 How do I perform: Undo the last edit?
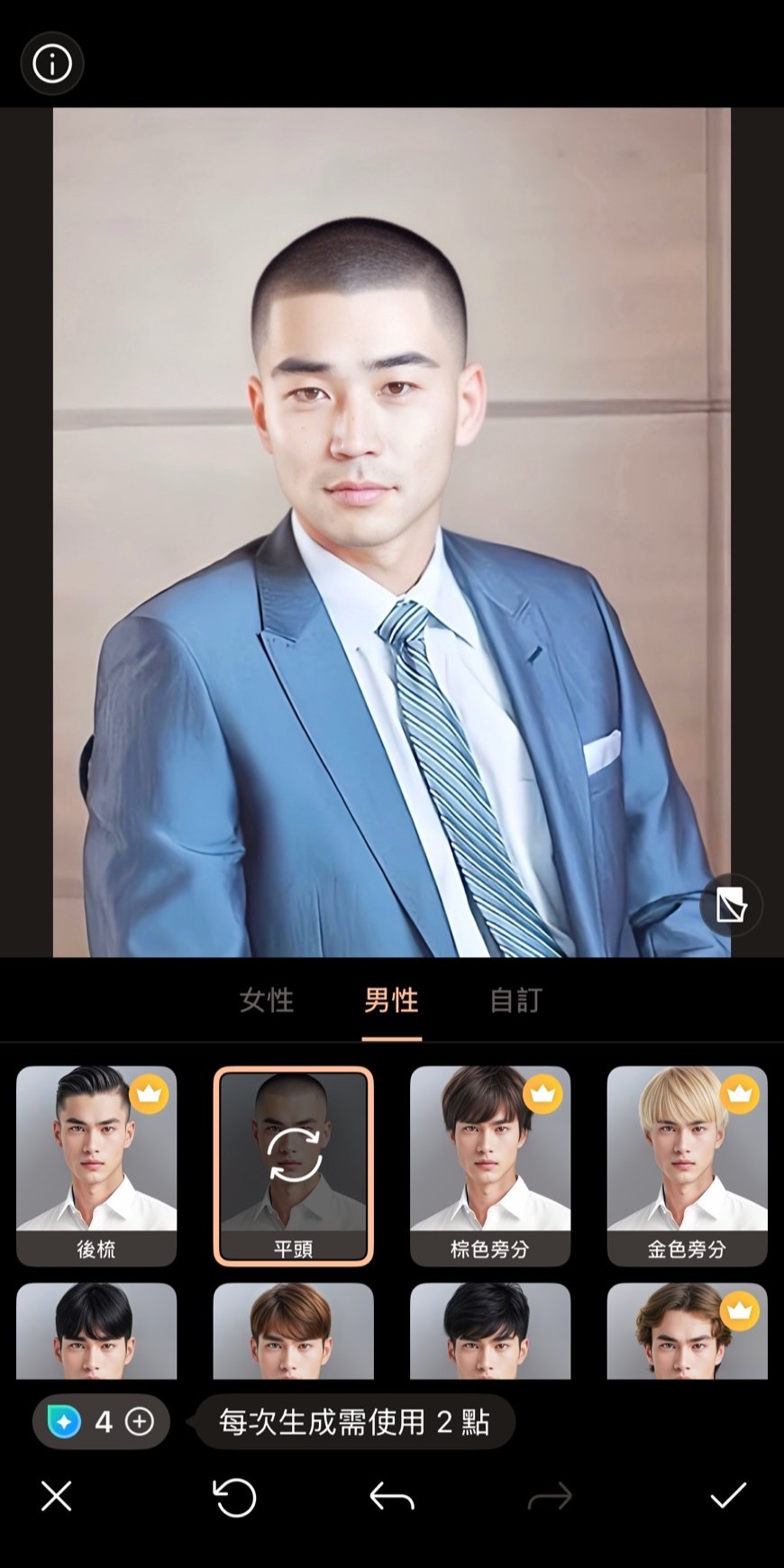(x=392, y=1498)
